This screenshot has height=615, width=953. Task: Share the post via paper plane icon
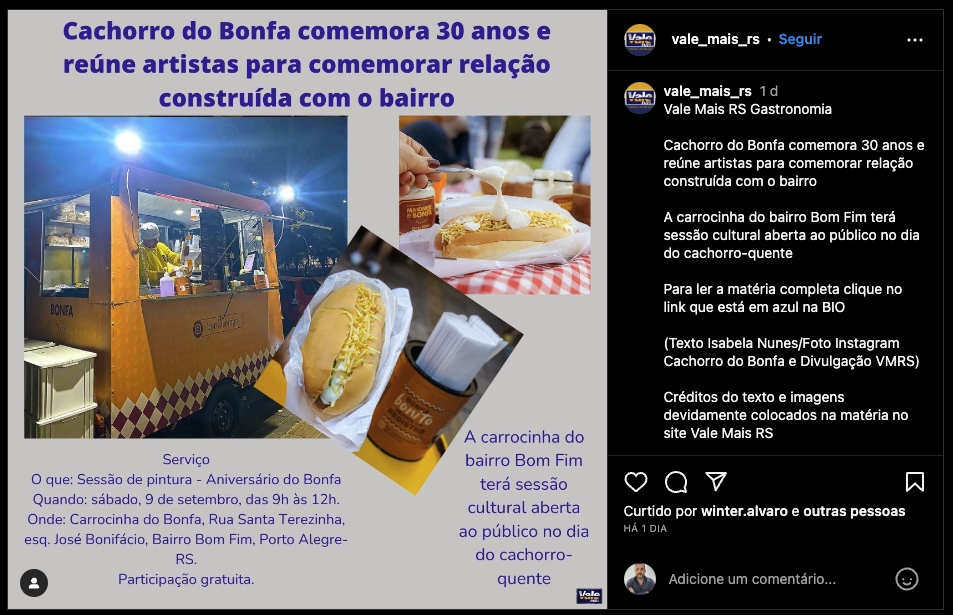pos(716,482)
